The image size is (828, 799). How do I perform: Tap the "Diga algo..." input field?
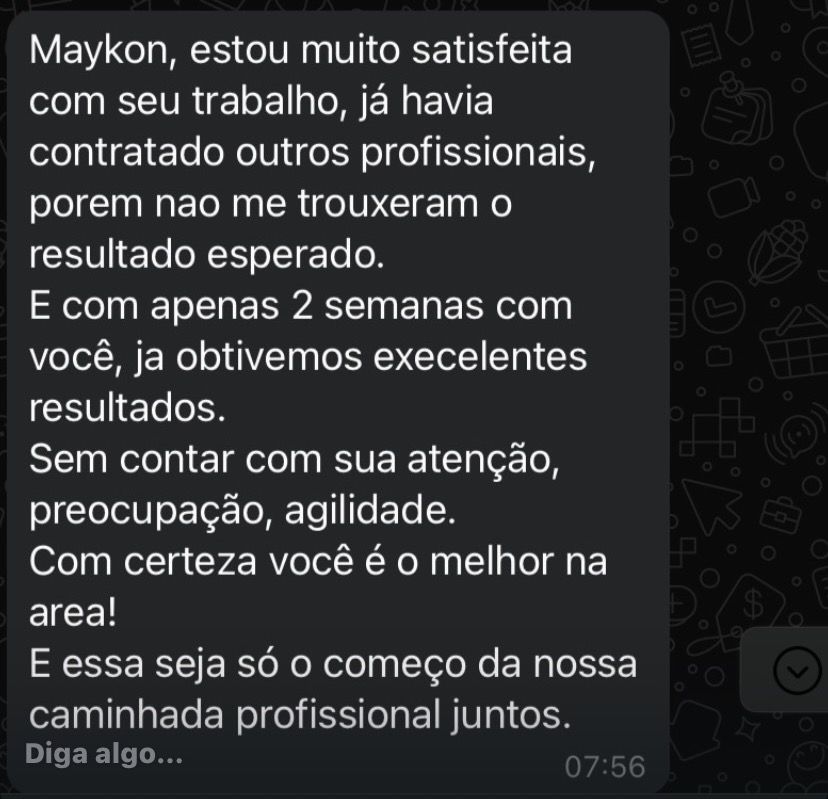[105, 753]
